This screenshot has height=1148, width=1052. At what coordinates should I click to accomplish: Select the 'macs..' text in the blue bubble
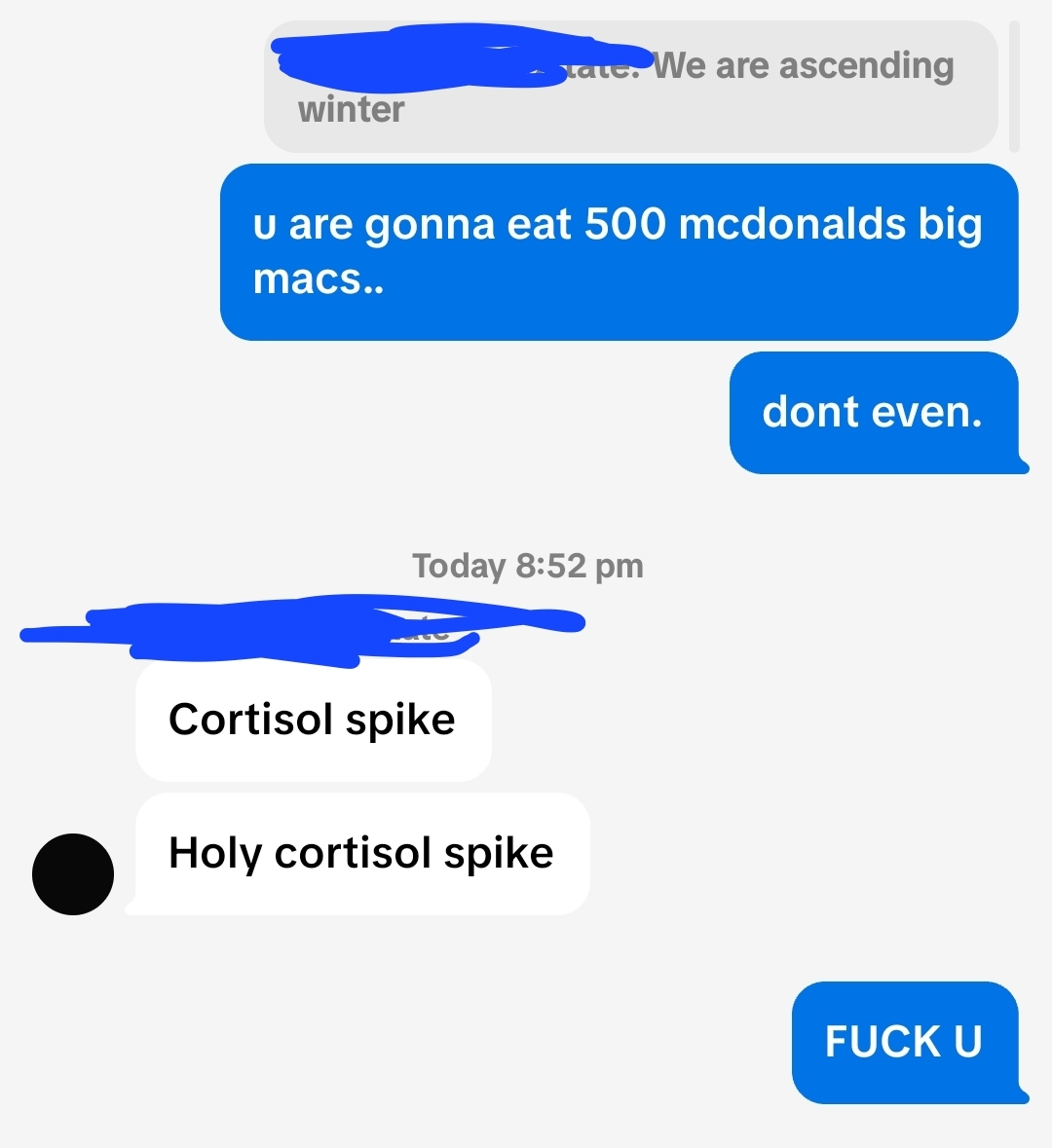coord(321,282)
